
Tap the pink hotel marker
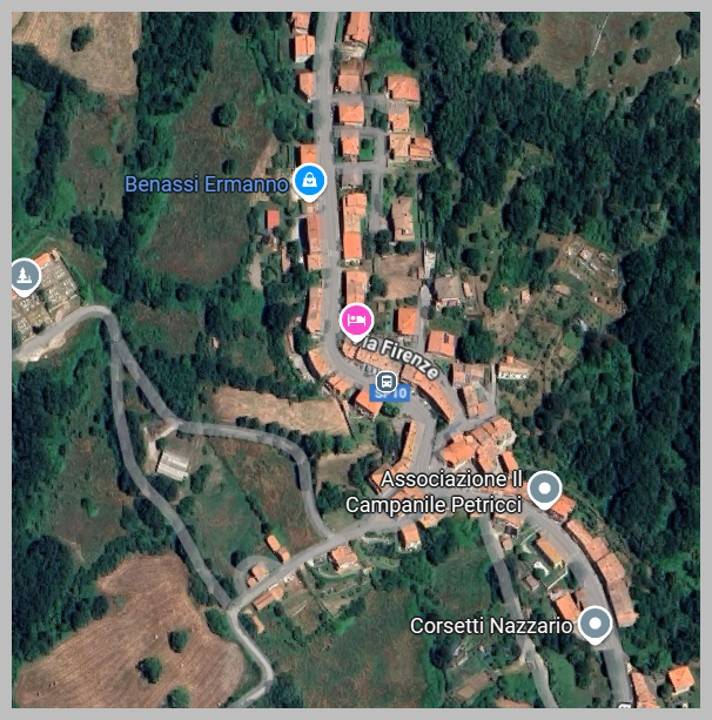pyautogui.click(x=357, y=321)
